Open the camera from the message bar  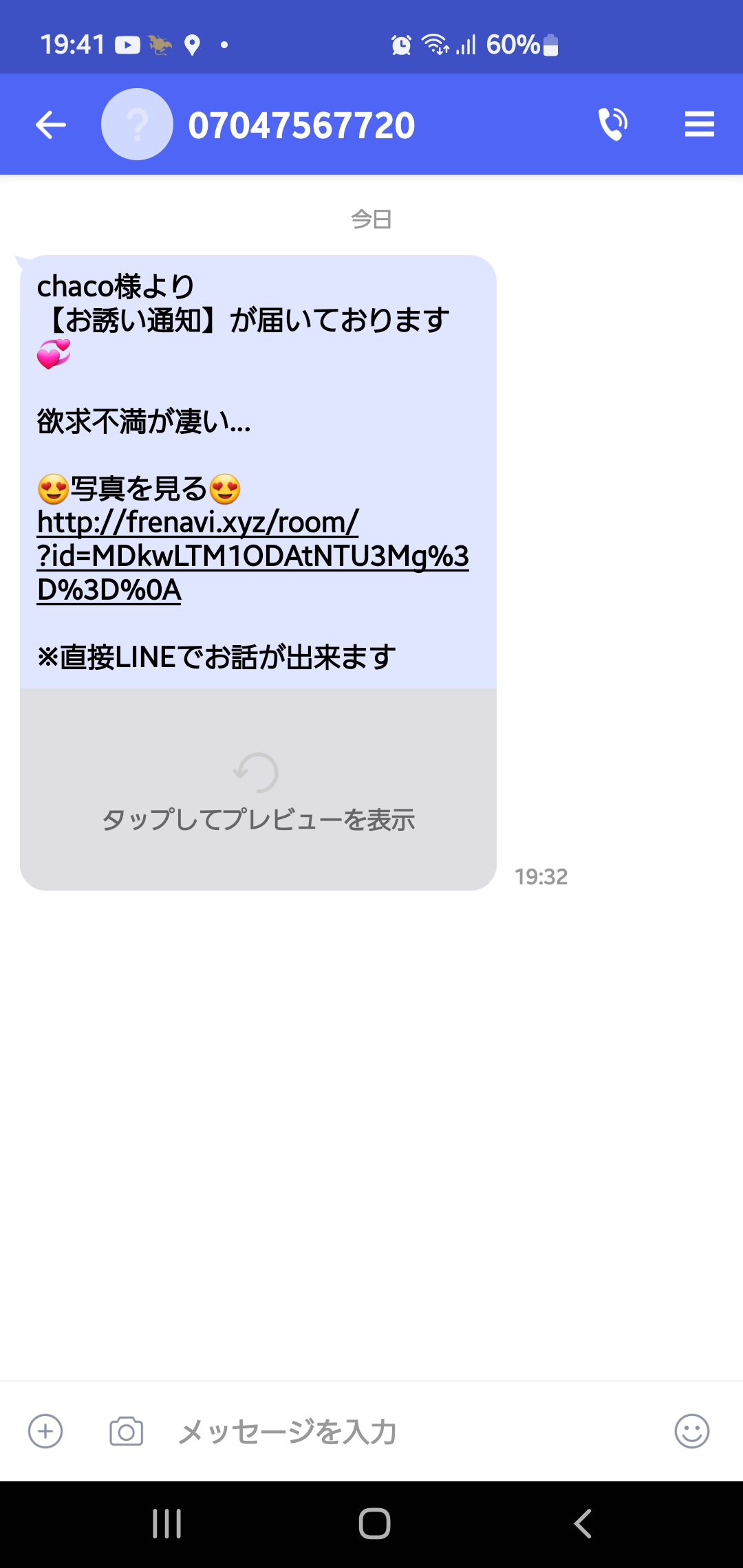pyautogui.click(x=127, y=1431)
